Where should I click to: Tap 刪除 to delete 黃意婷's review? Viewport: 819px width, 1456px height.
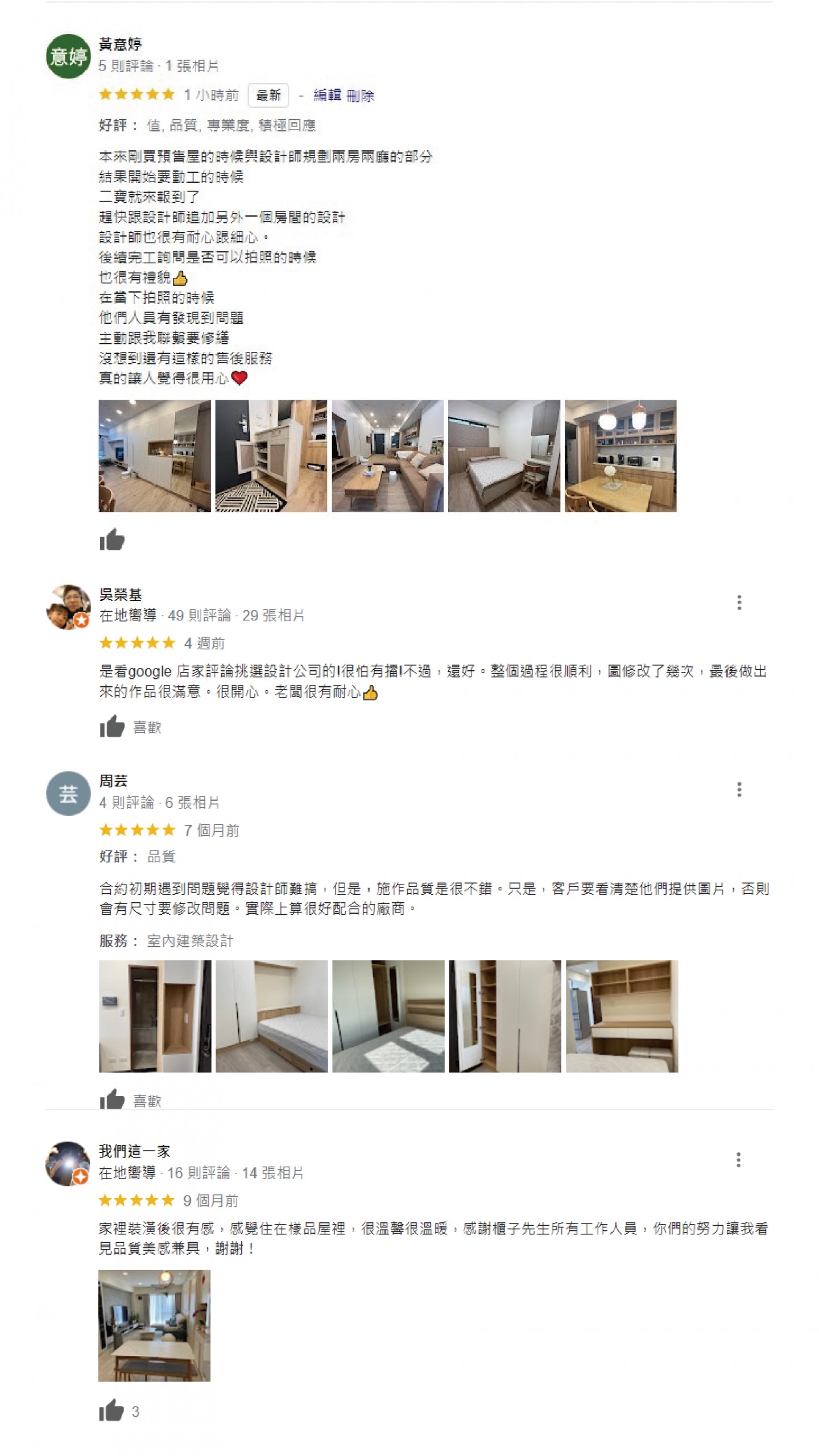click(x=360, y=96)
